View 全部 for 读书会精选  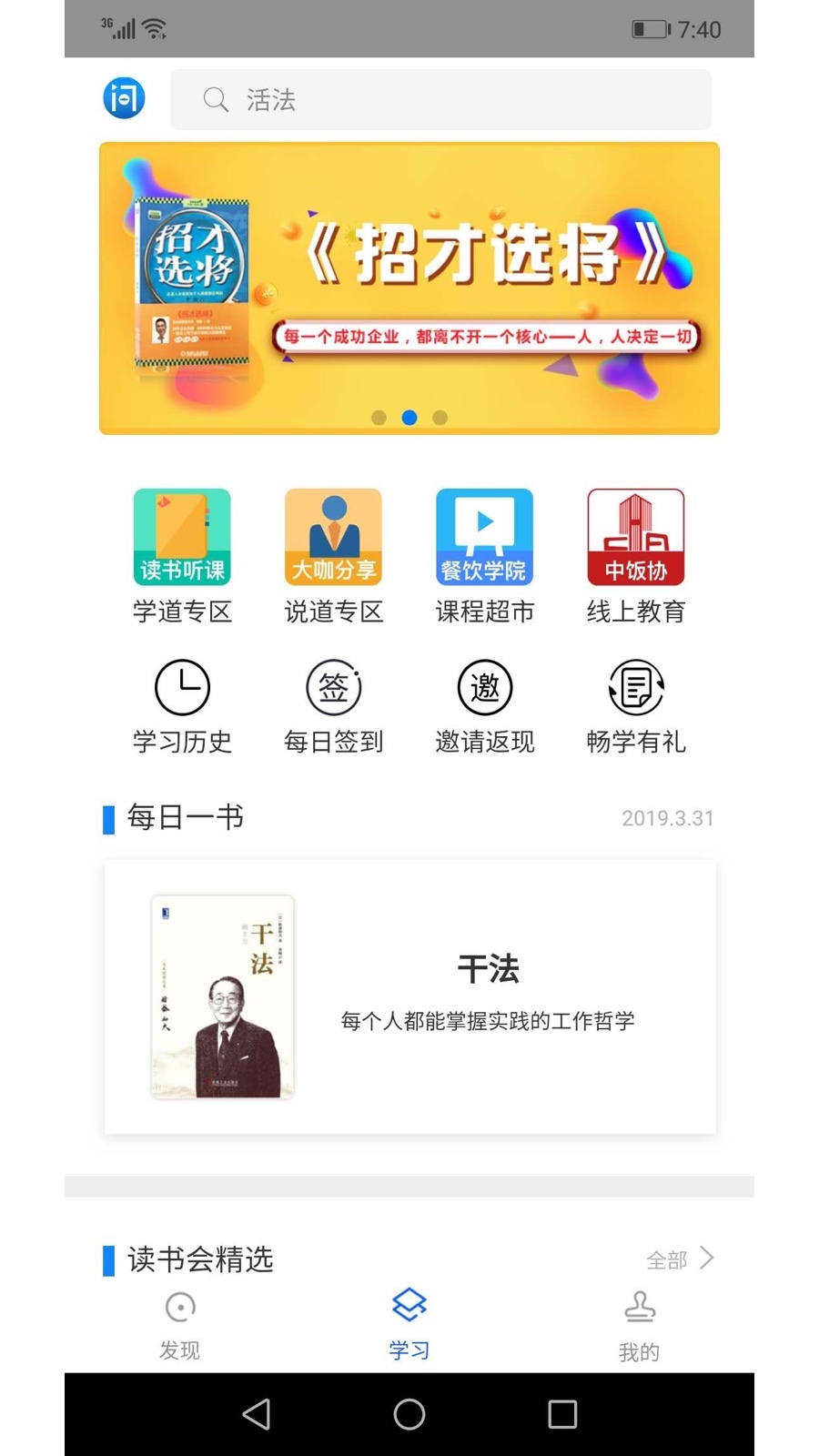pos(680,1259)
